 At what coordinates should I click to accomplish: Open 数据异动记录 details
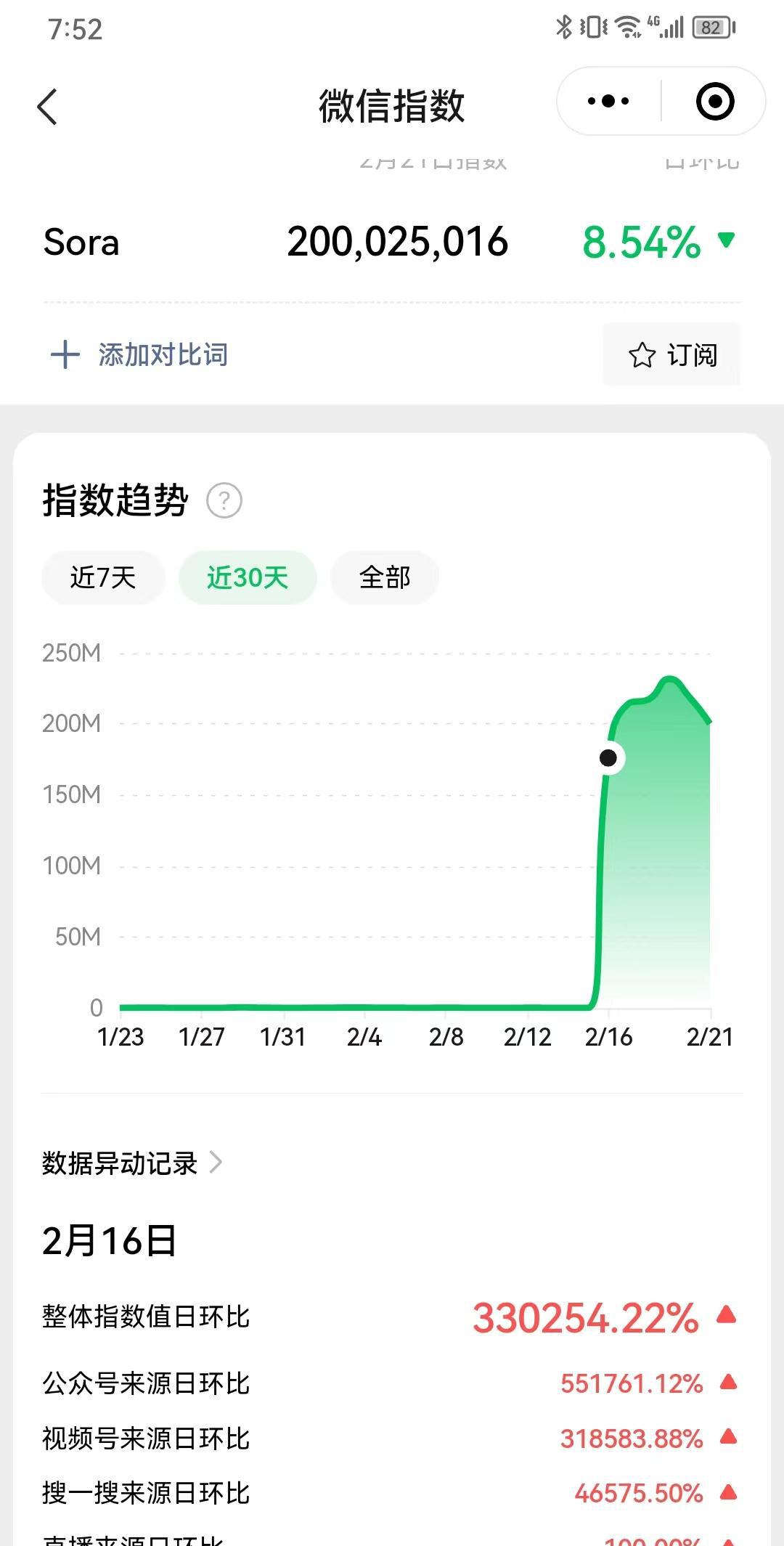pos(133,1163)
